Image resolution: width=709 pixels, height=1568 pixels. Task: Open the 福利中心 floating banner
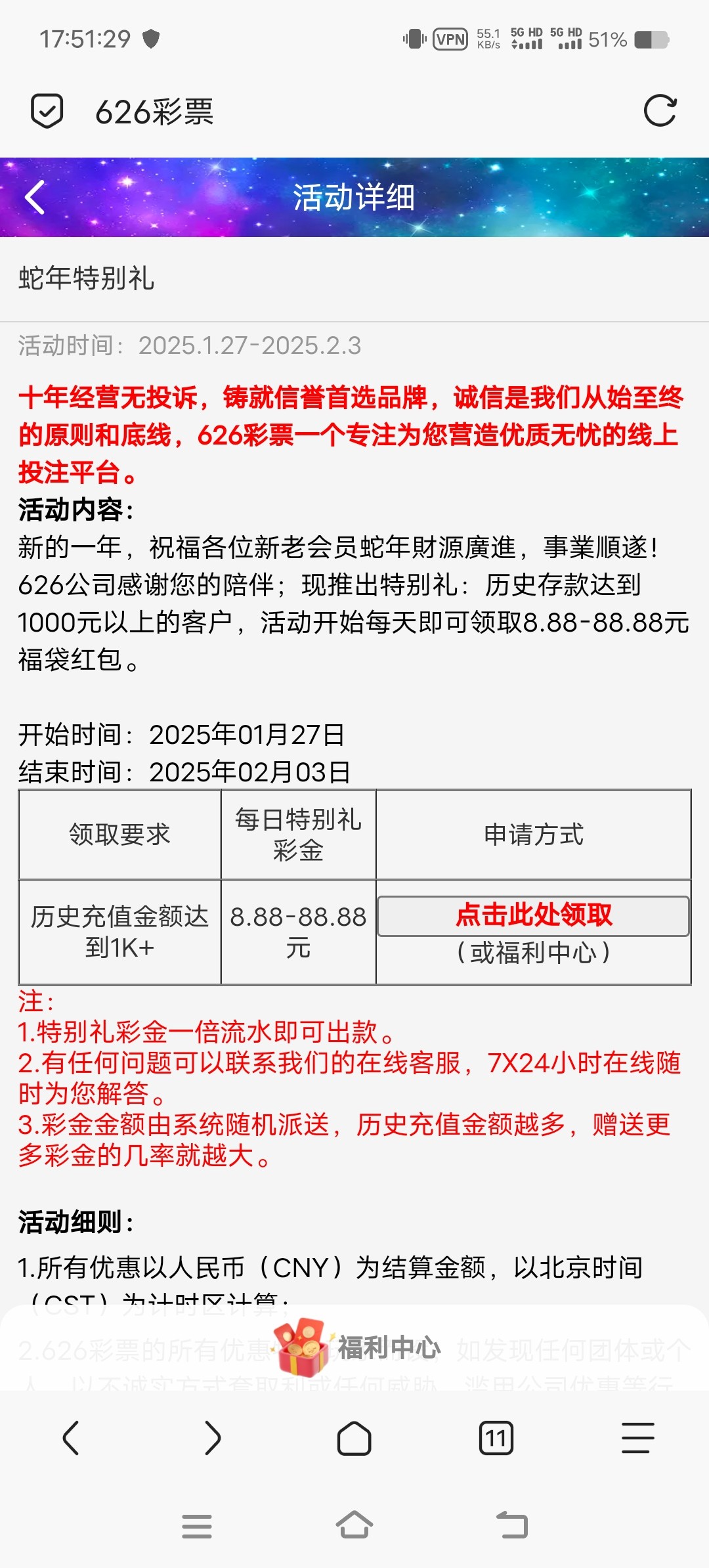point(358,1348)
